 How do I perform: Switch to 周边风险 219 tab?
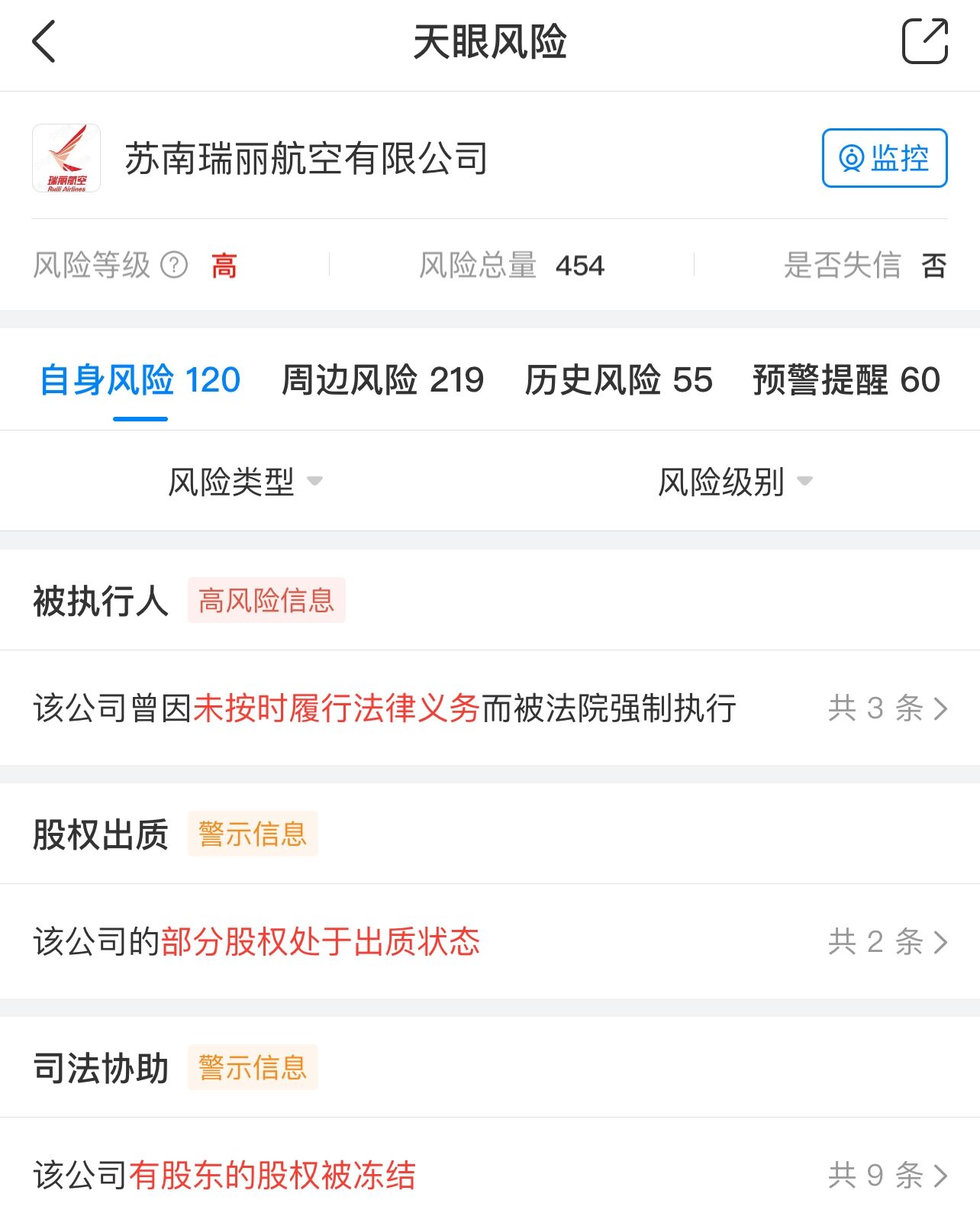point(382,380)
